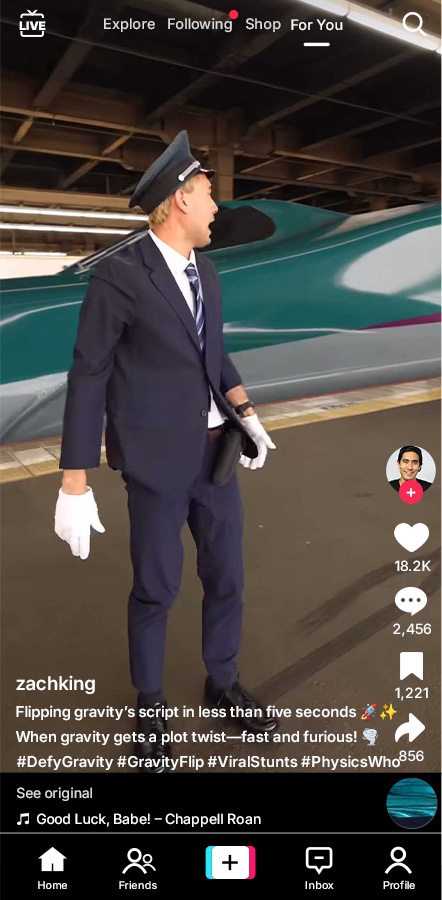Open the Inbox tab
The height and width of the screenshot is (900, 442).
pos(319,868)
